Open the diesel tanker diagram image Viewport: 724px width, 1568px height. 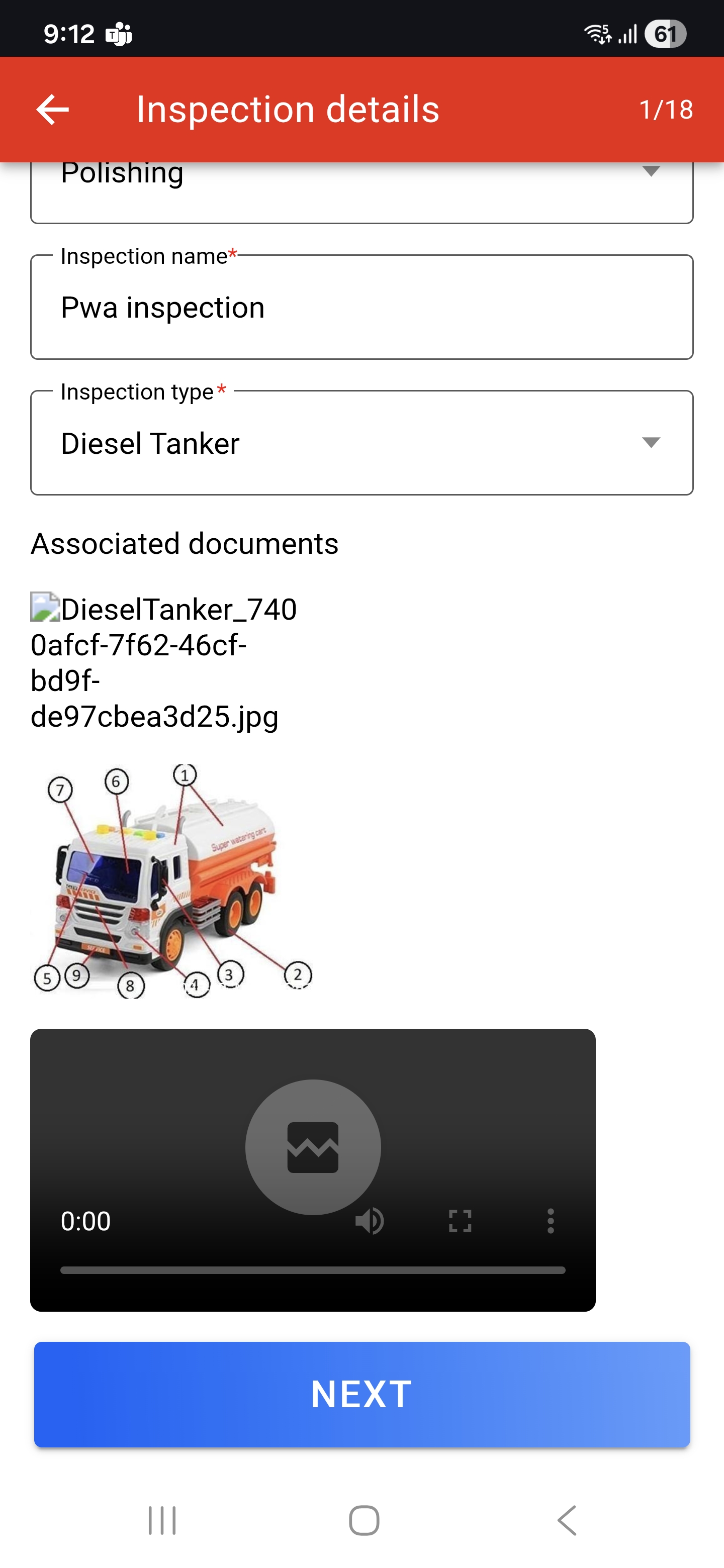tap(172, 881)
